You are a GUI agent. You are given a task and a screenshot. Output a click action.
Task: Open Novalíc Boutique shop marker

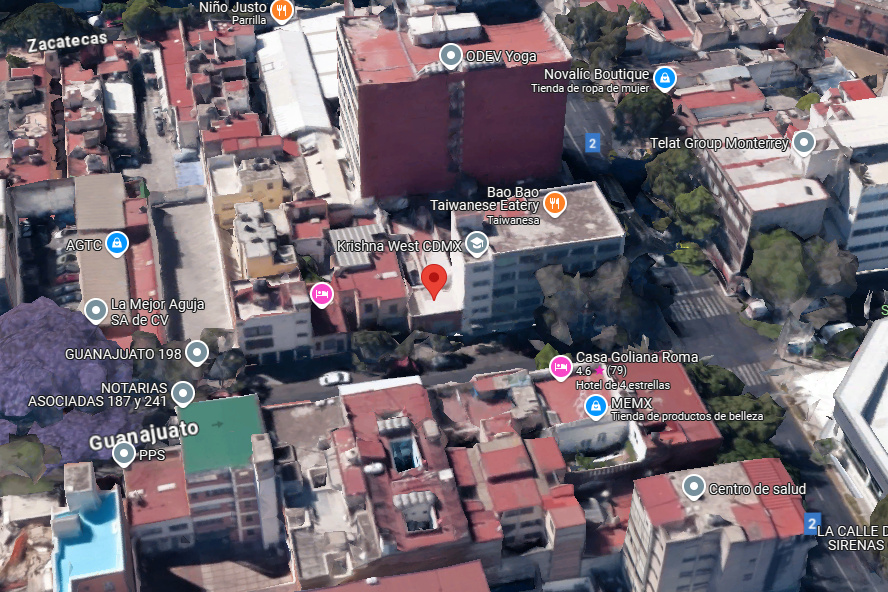coord(665,79)
